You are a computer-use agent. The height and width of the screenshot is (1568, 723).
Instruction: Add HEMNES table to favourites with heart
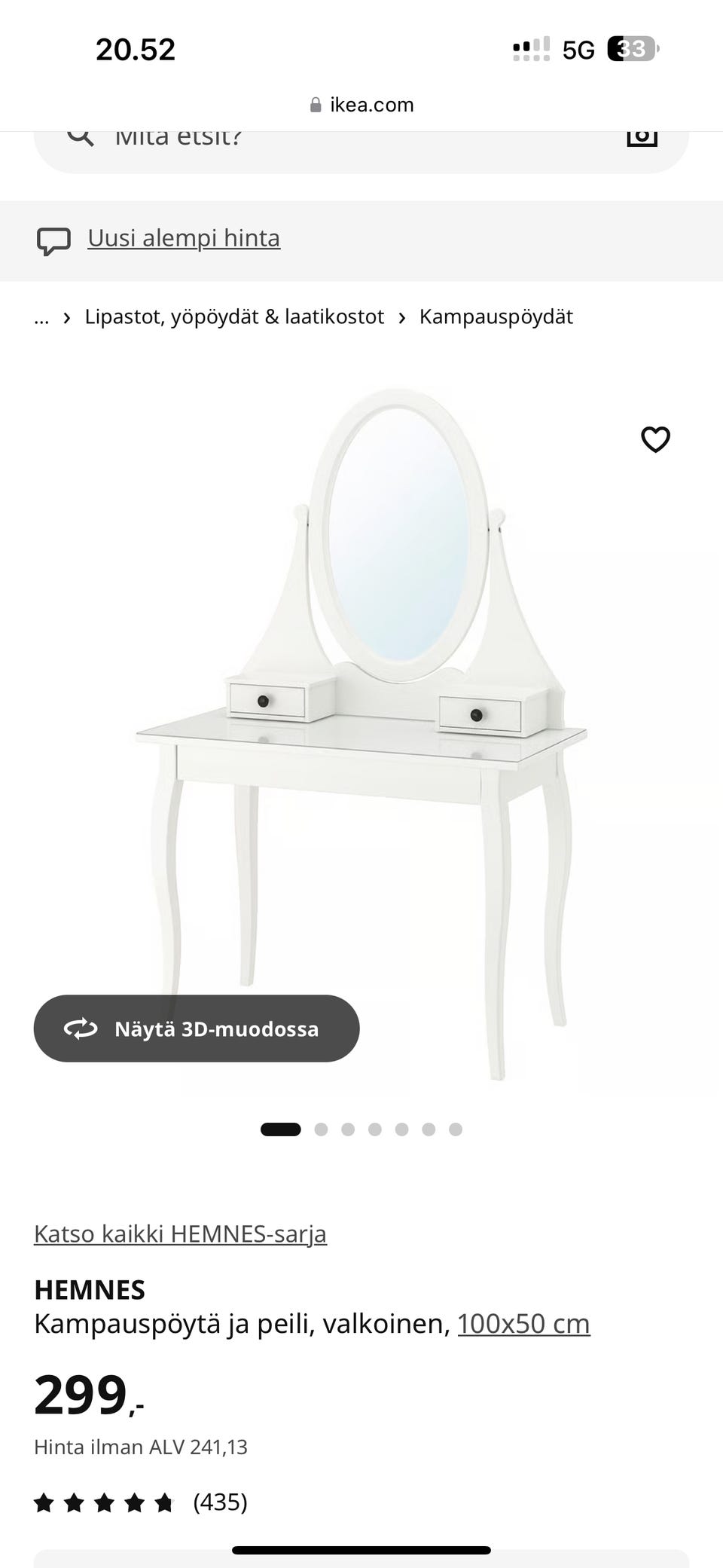(x=655, y=439)
